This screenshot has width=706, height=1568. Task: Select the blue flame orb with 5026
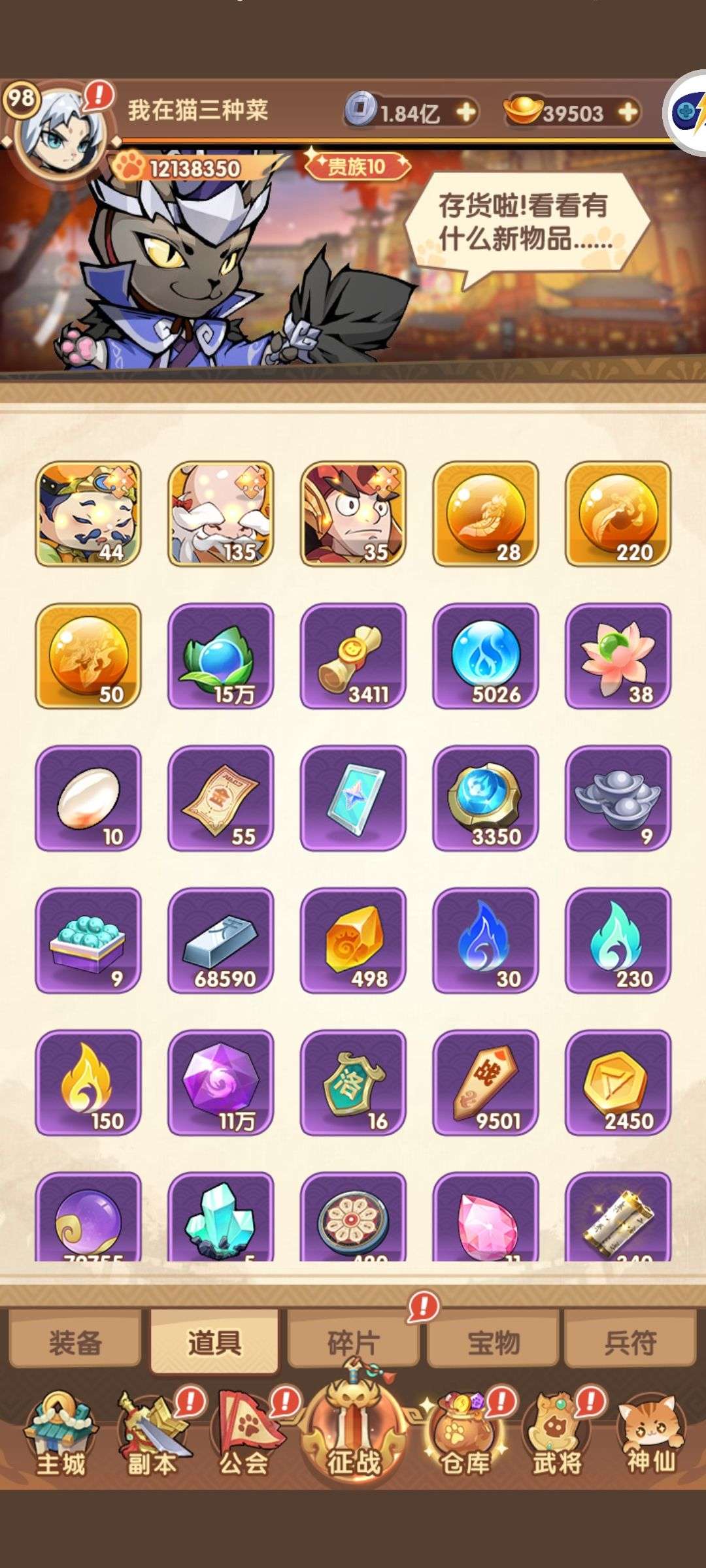(486, 656)
